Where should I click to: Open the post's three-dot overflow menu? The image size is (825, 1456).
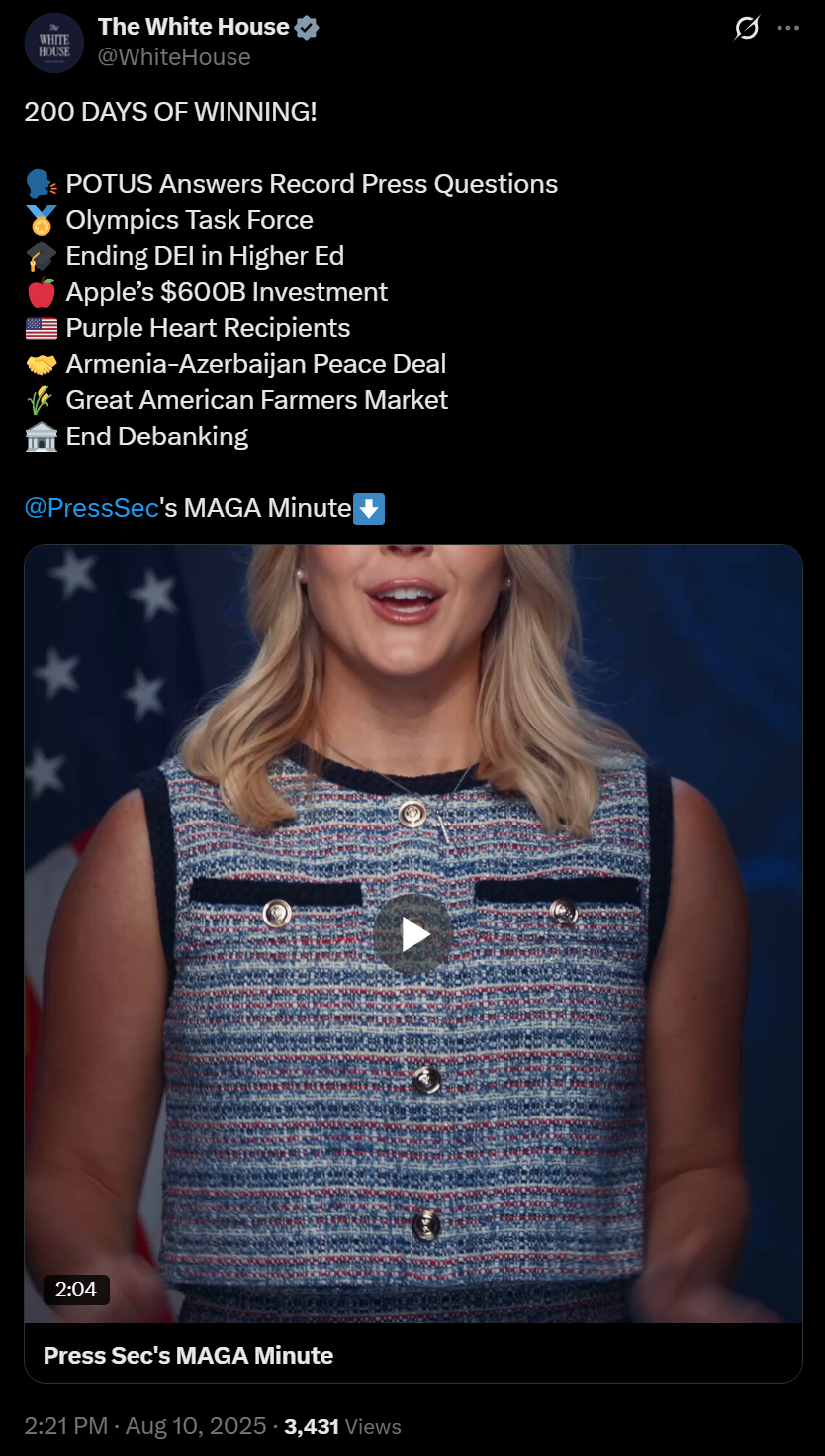788,29
